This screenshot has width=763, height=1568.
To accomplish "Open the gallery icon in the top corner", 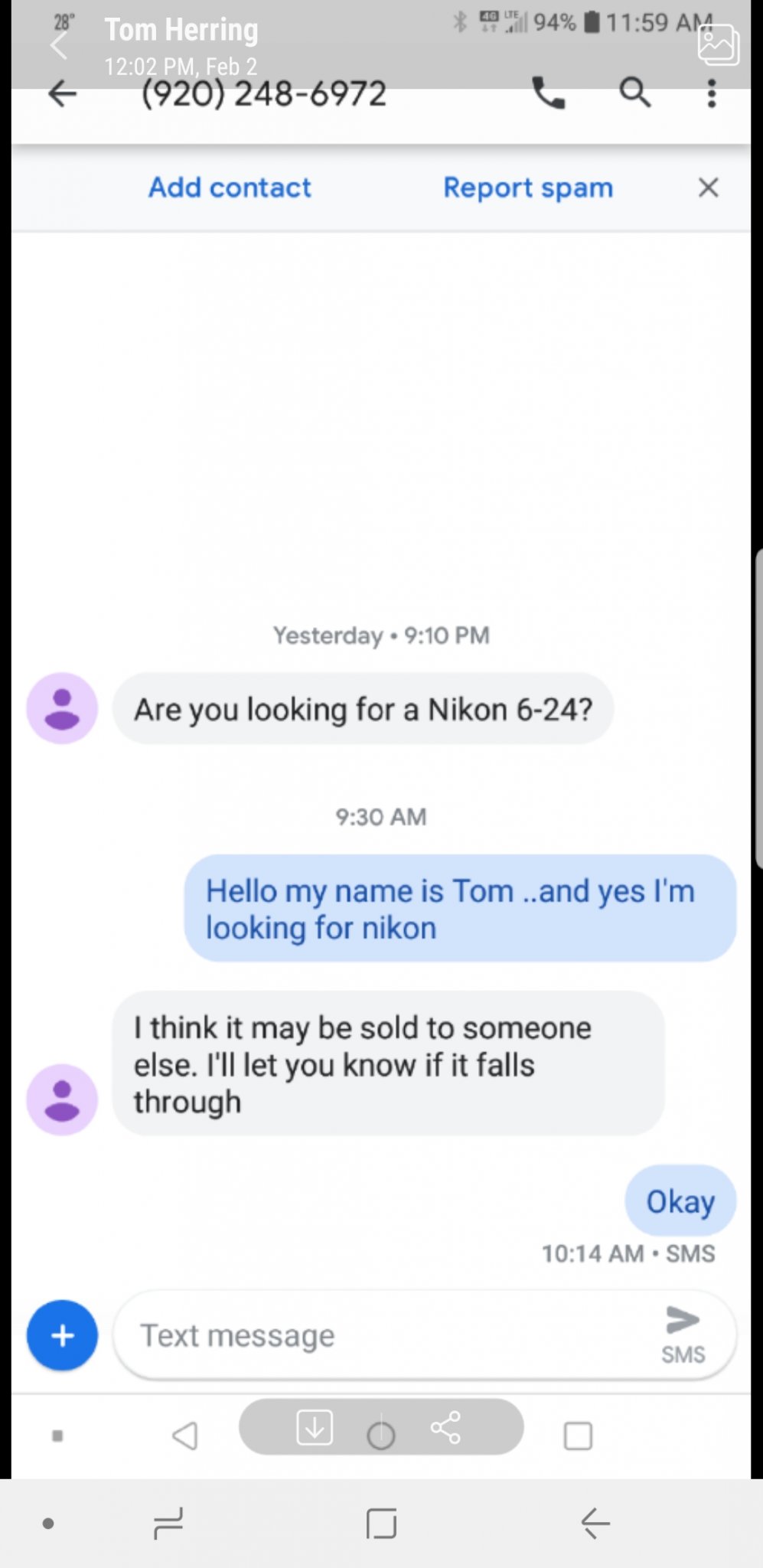I will 718,44.
